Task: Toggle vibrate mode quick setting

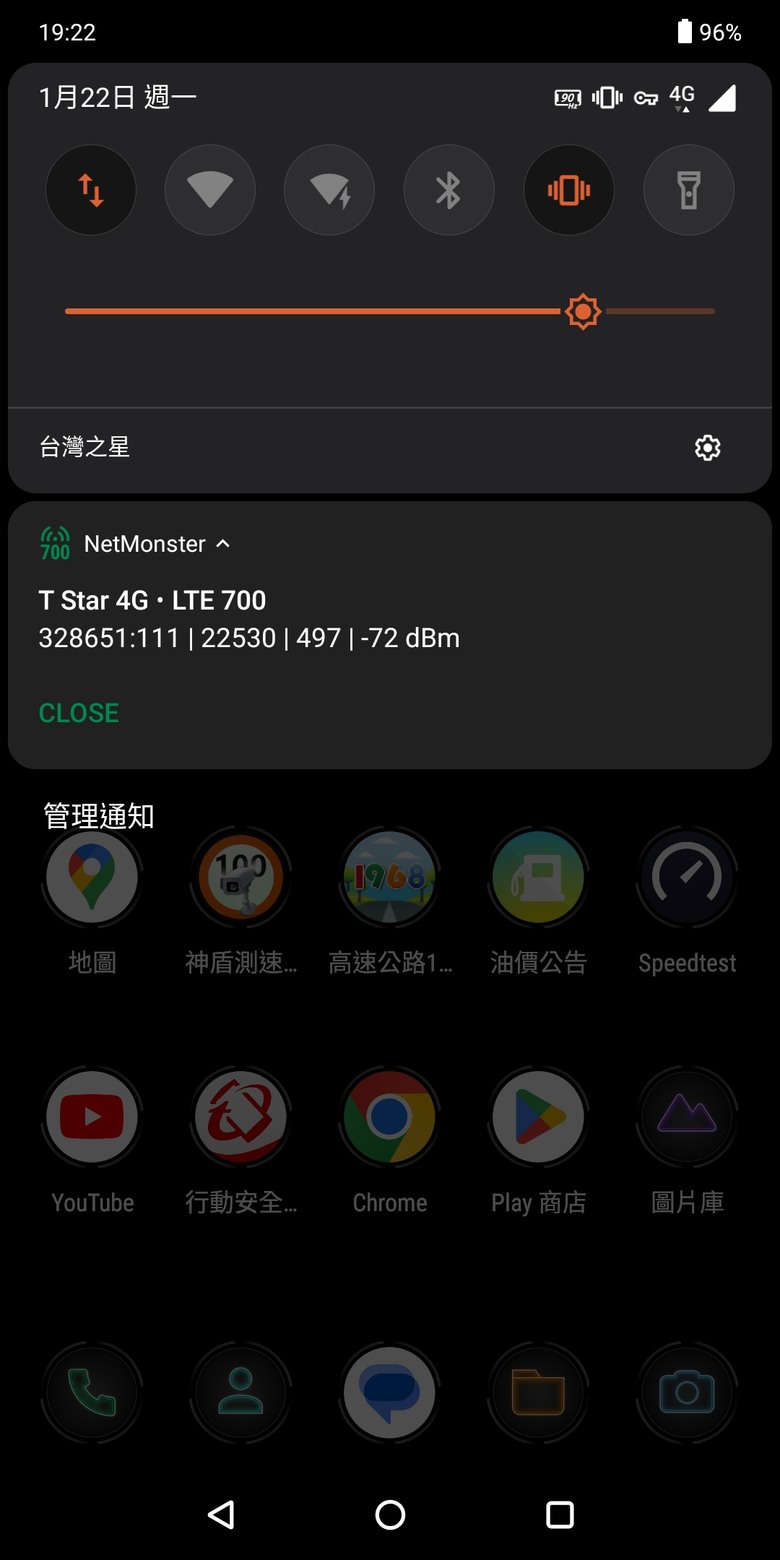Action: click(568, 190)
